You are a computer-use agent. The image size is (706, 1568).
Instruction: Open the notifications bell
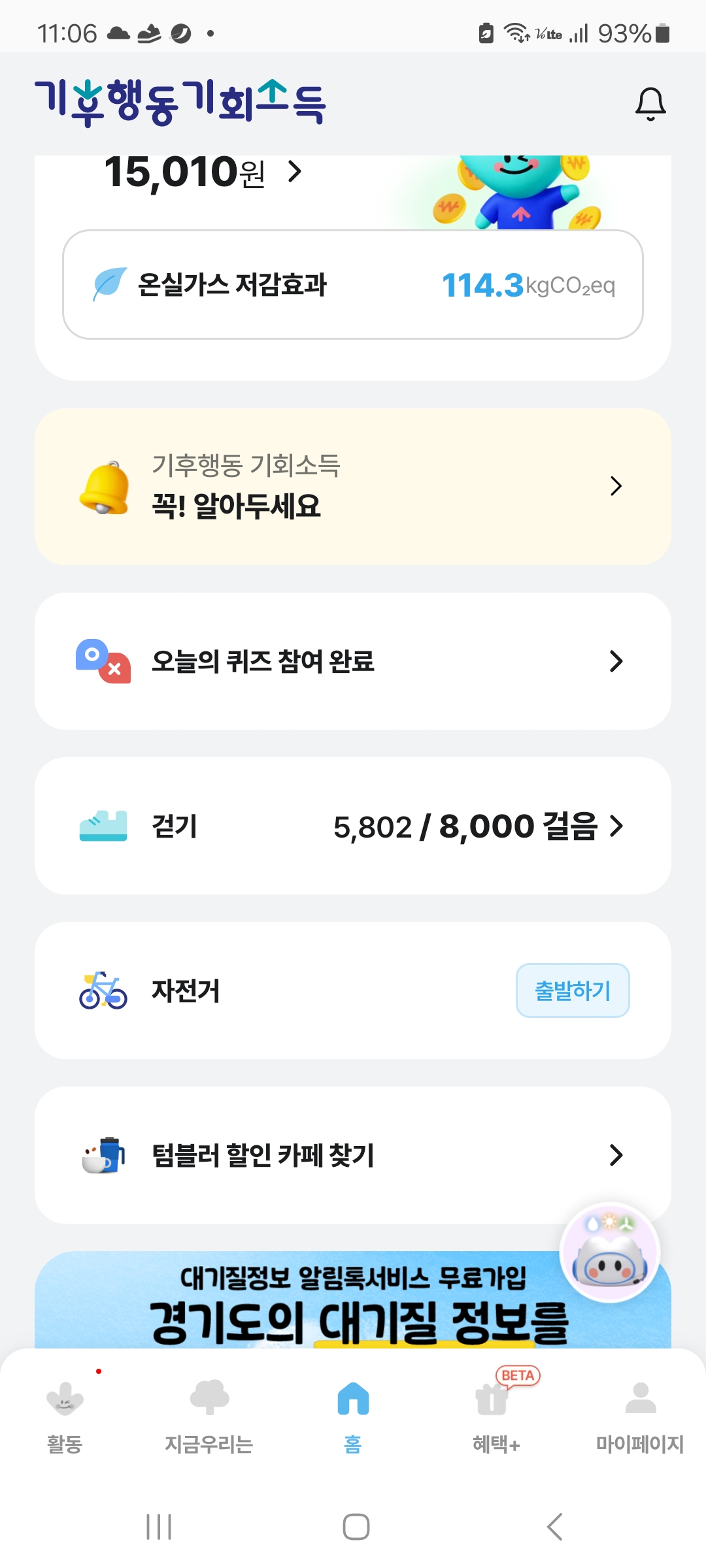coord(650,105)
